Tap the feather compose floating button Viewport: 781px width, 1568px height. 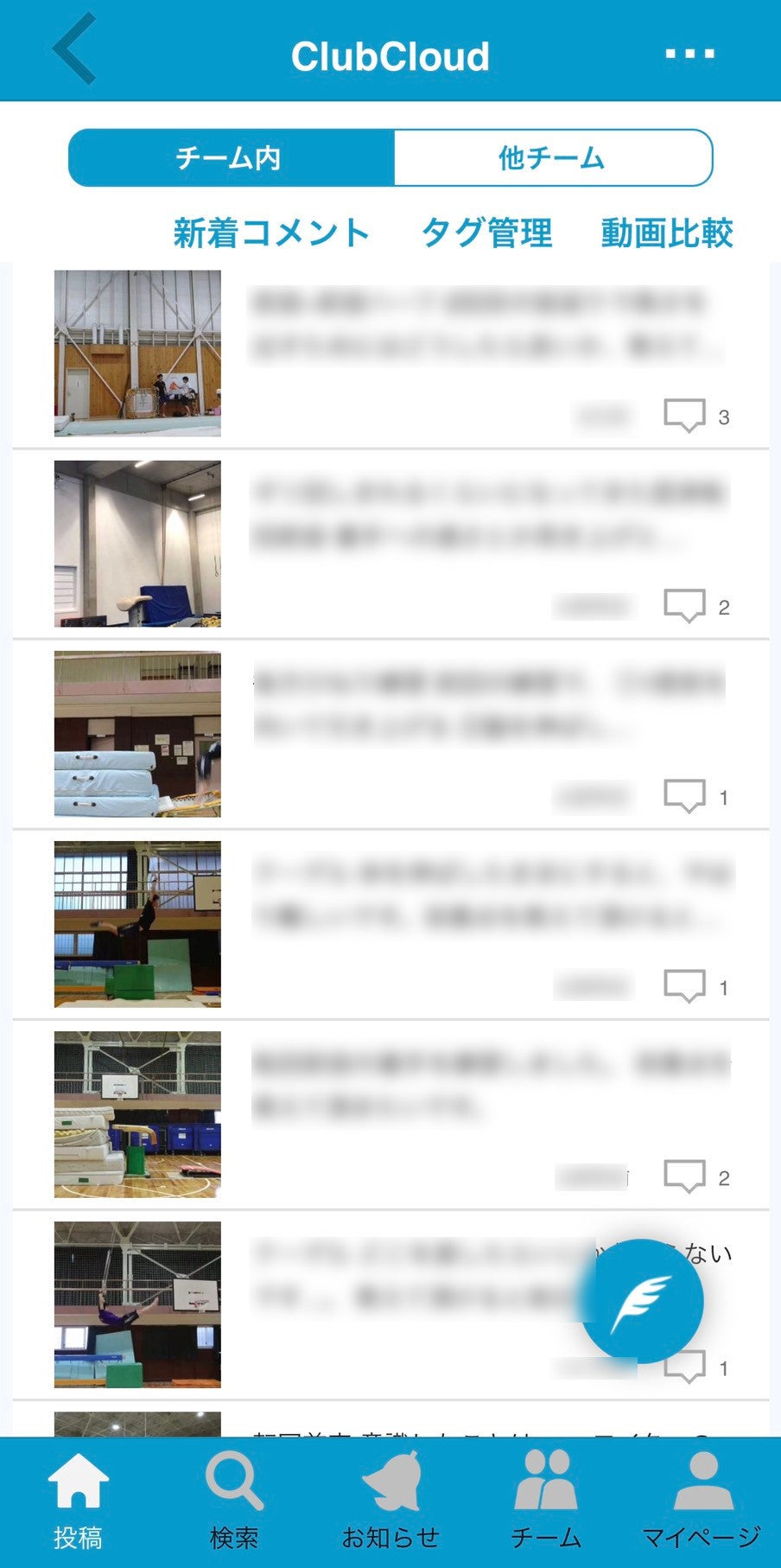click(642, 1300)
